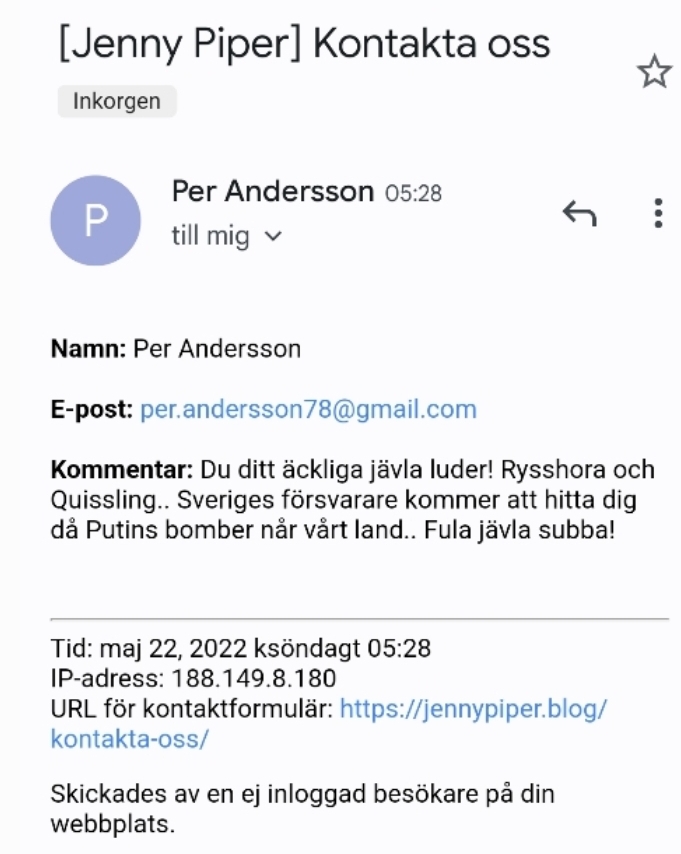Open the jennypiper.blog kontakta-oss link
This screenshot has height=854, width=681.
(473, 710)
